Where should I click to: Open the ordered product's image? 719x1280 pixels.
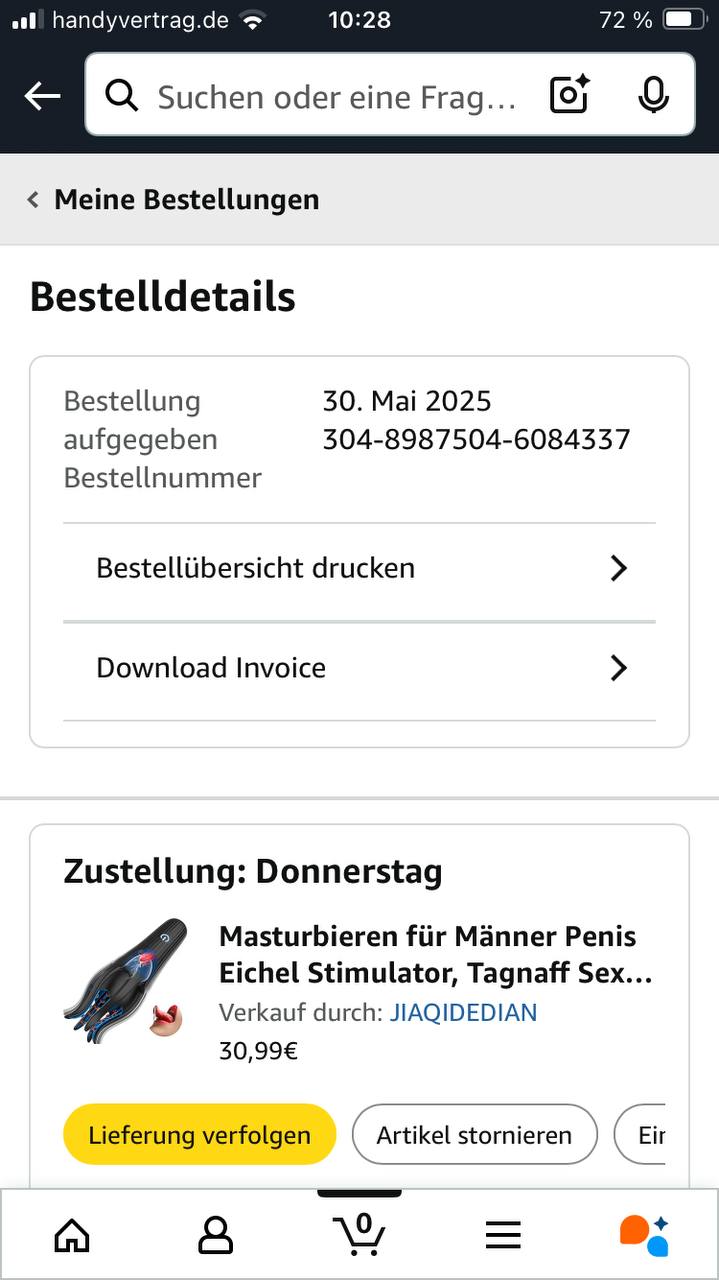(125, 978)
